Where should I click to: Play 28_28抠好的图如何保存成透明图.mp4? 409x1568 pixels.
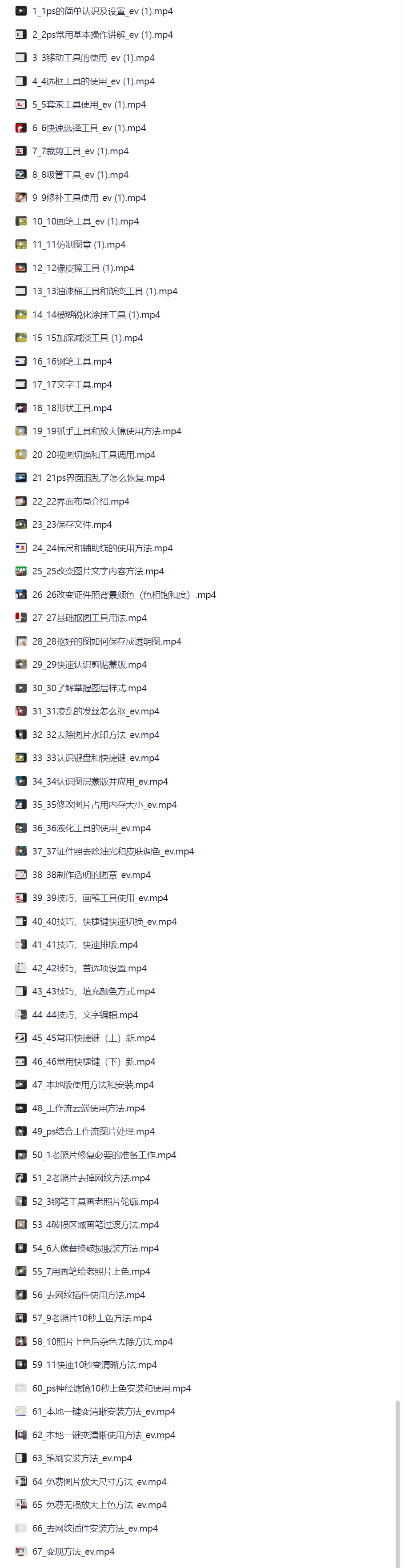107,641
